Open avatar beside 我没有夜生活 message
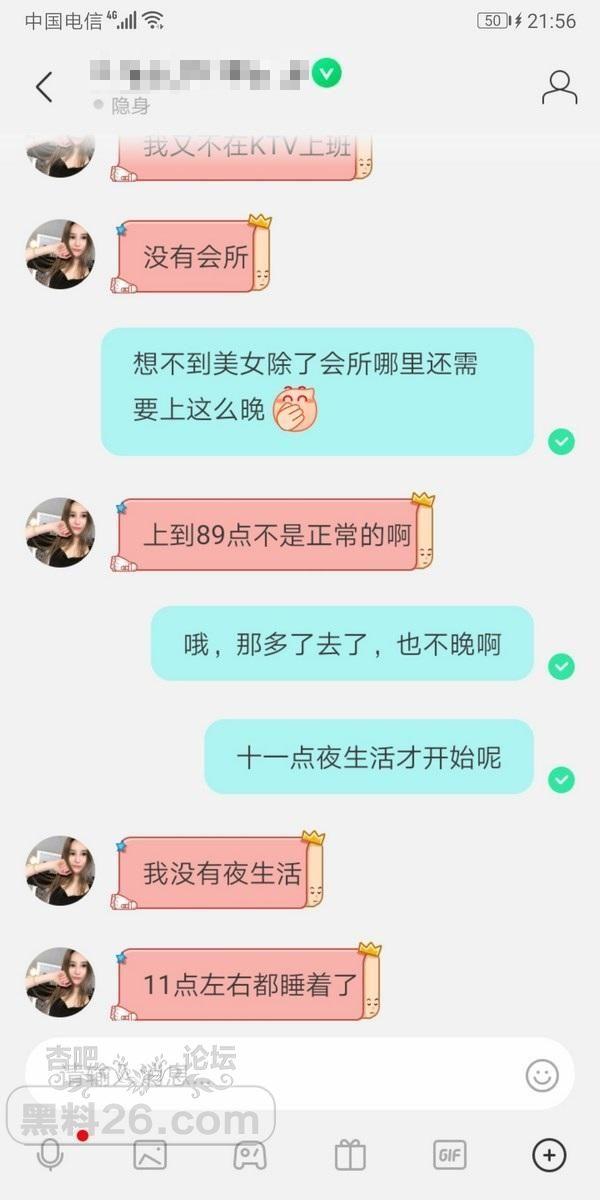Viewport: 600px width, 1200px height. [60, 870]
